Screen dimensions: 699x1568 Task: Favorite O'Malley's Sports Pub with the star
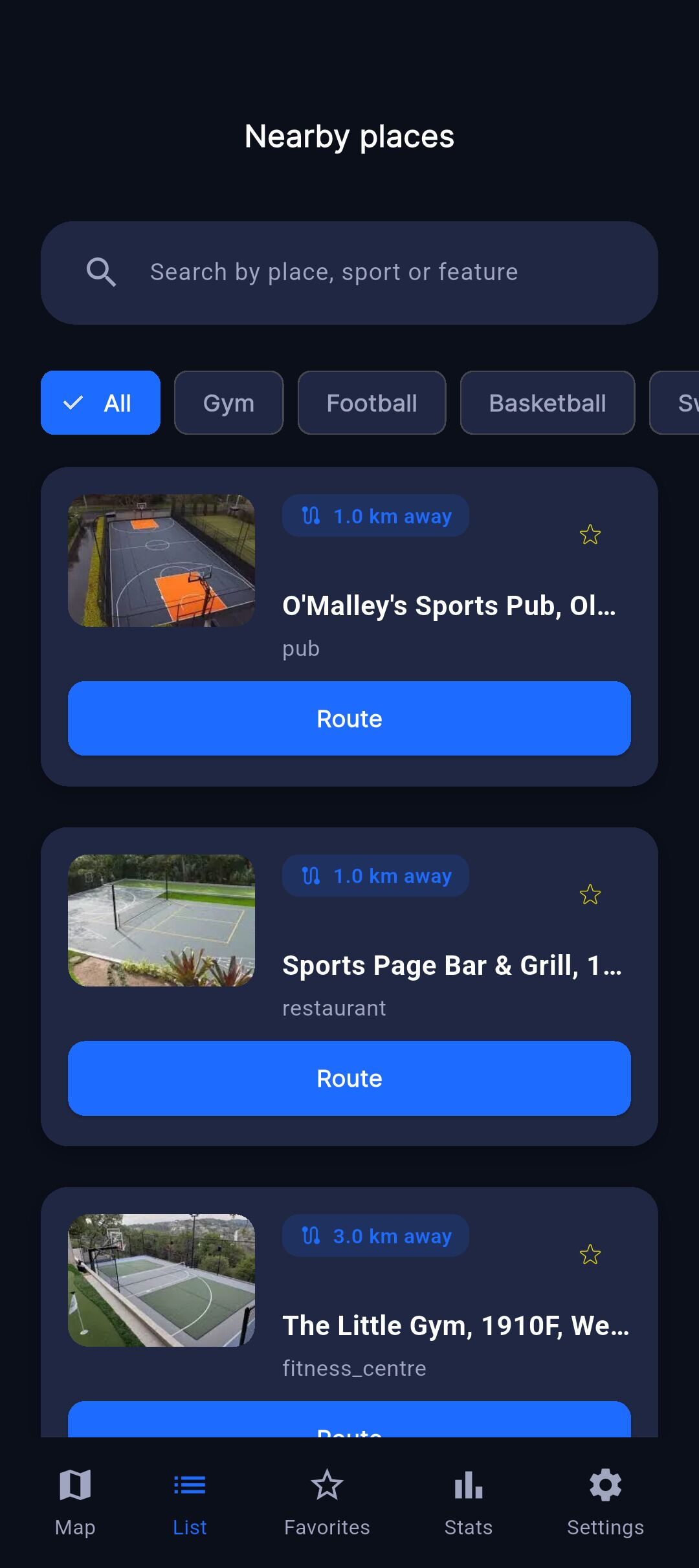(590, 536)
